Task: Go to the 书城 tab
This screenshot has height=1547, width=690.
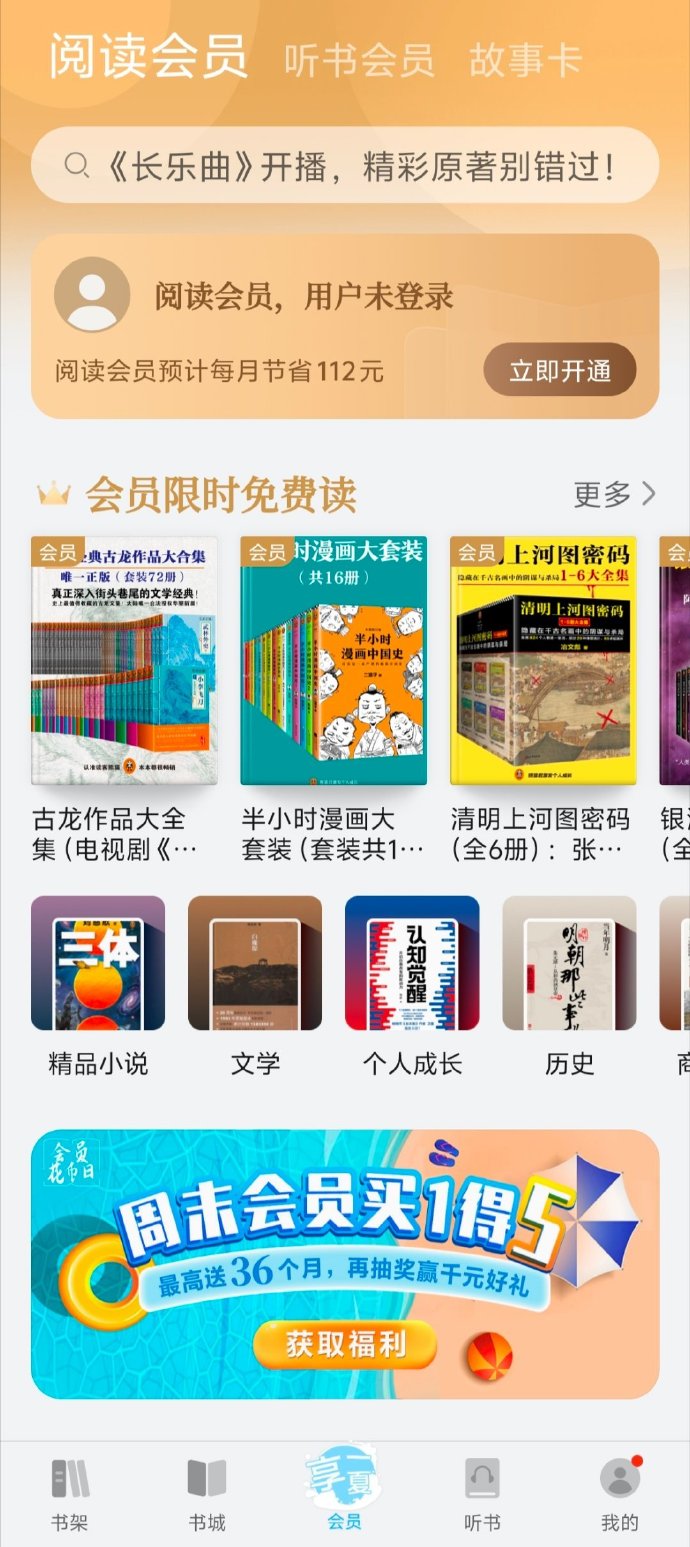Action: [x=207, y=1495]
